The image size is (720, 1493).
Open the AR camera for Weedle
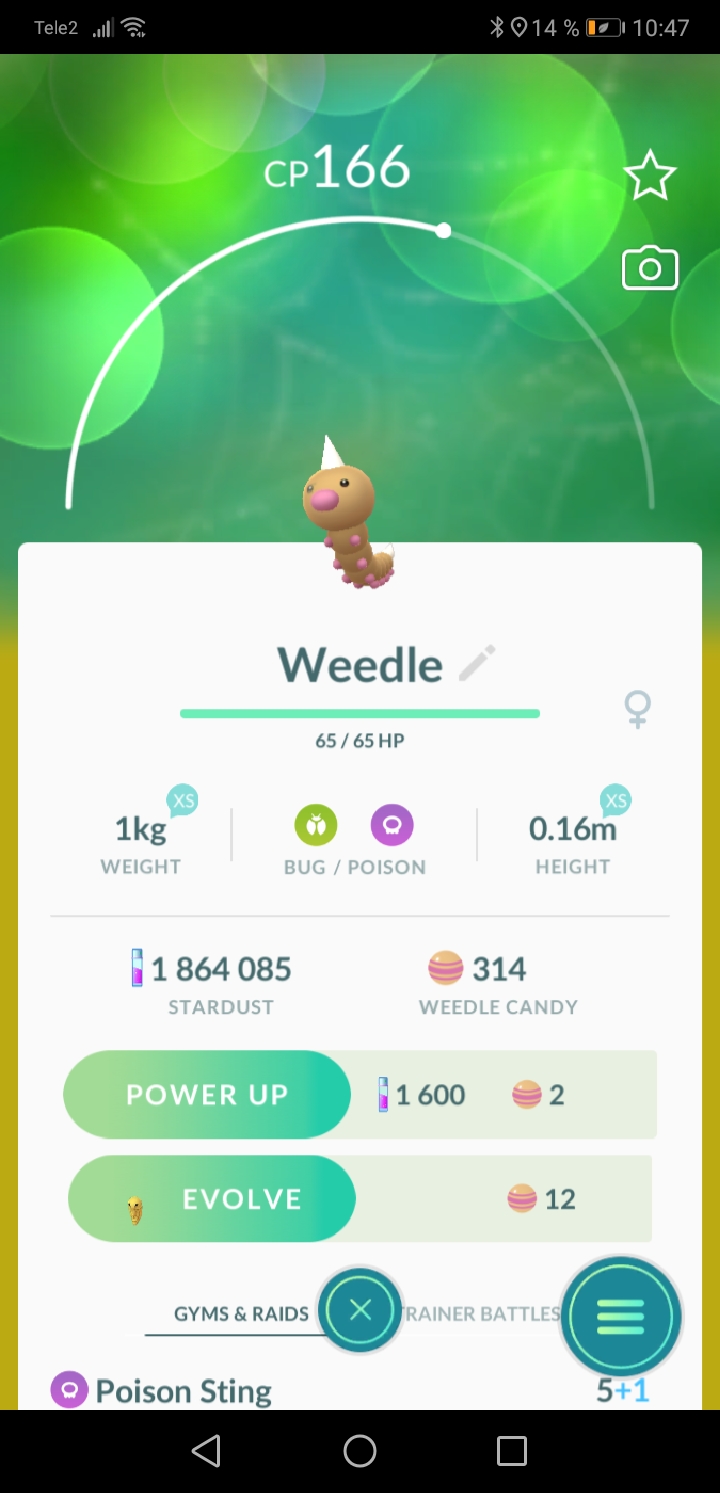tap(650, 269)
